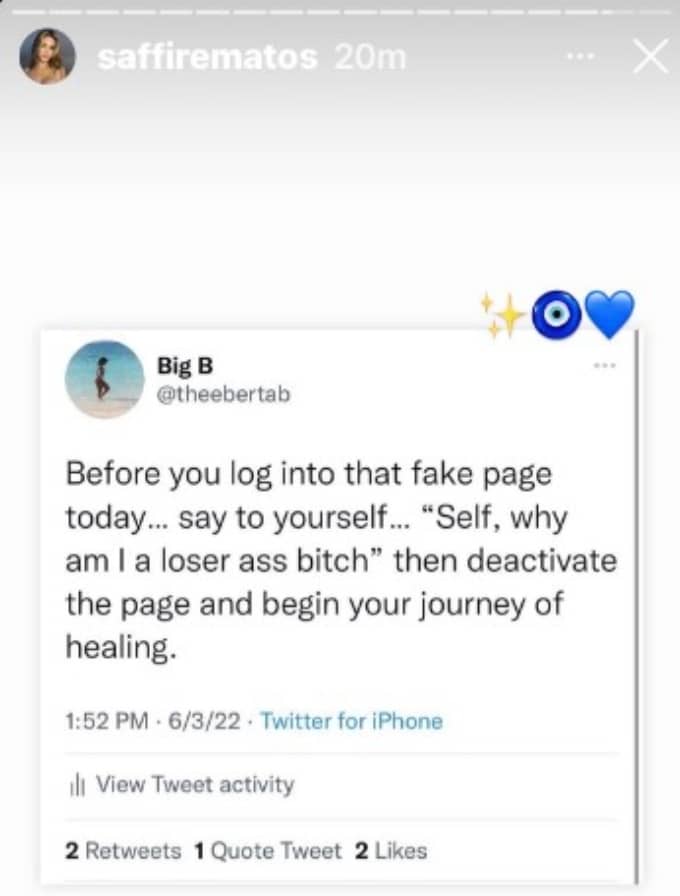680x896 pixels.
Task: Tap saffirematos profile picture
Action: tap(47, 56)
